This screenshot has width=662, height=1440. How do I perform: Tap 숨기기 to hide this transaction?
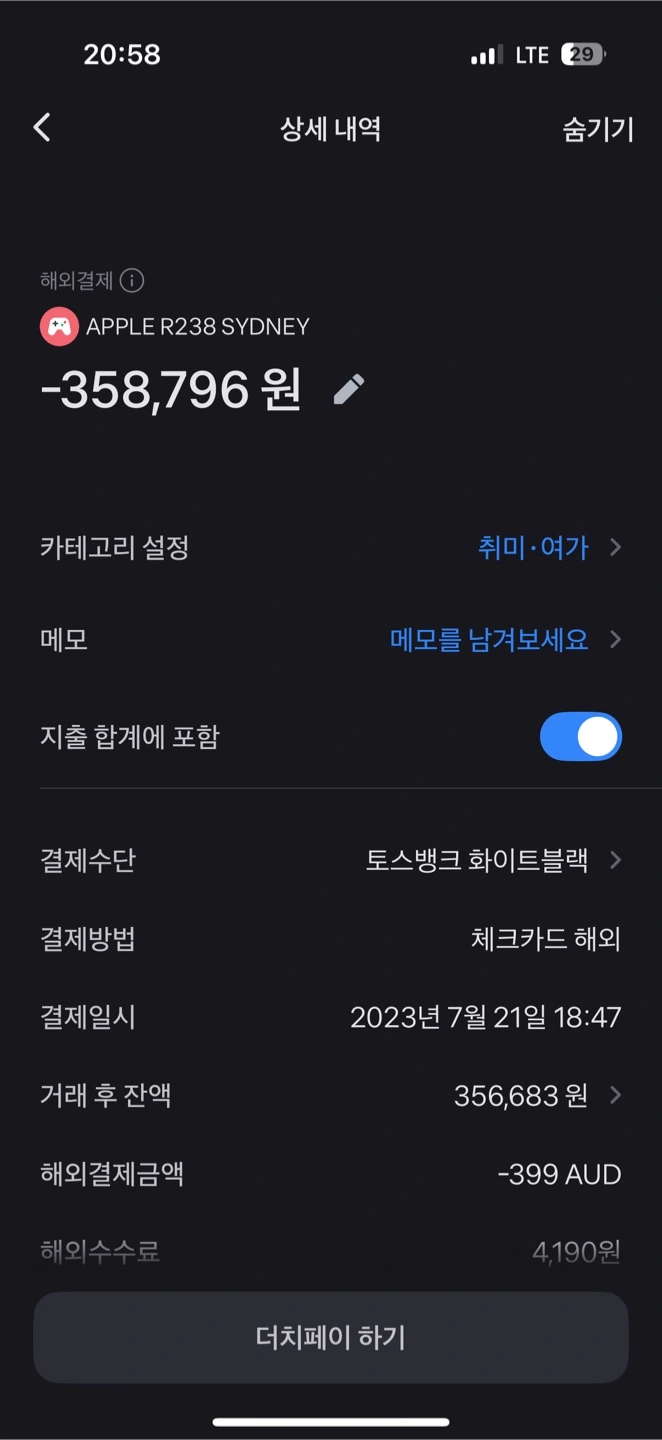[597, 130]
